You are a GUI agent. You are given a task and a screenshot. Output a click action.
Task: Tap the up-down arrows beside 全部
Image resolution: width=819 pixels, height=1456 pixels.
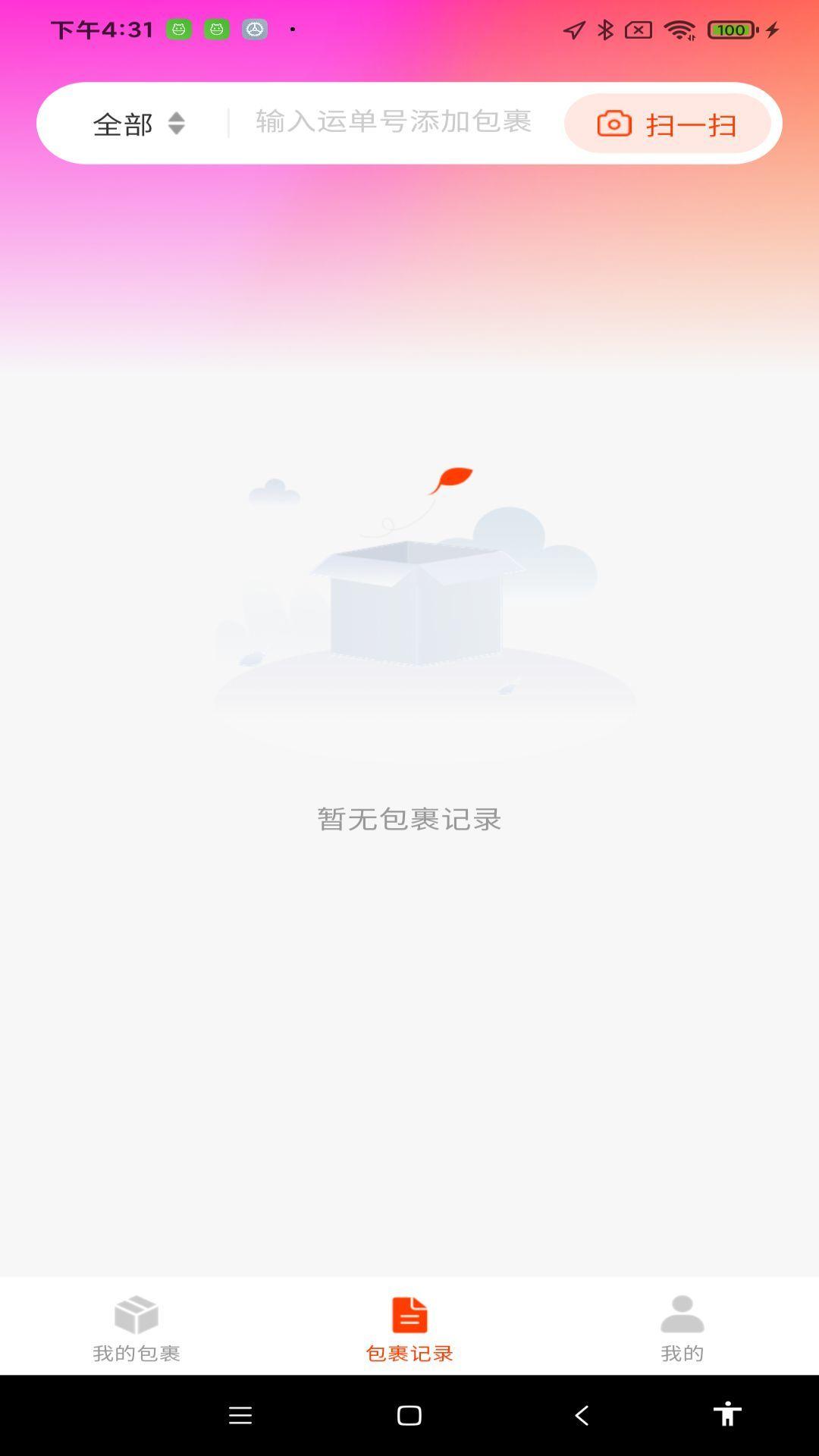176,124
